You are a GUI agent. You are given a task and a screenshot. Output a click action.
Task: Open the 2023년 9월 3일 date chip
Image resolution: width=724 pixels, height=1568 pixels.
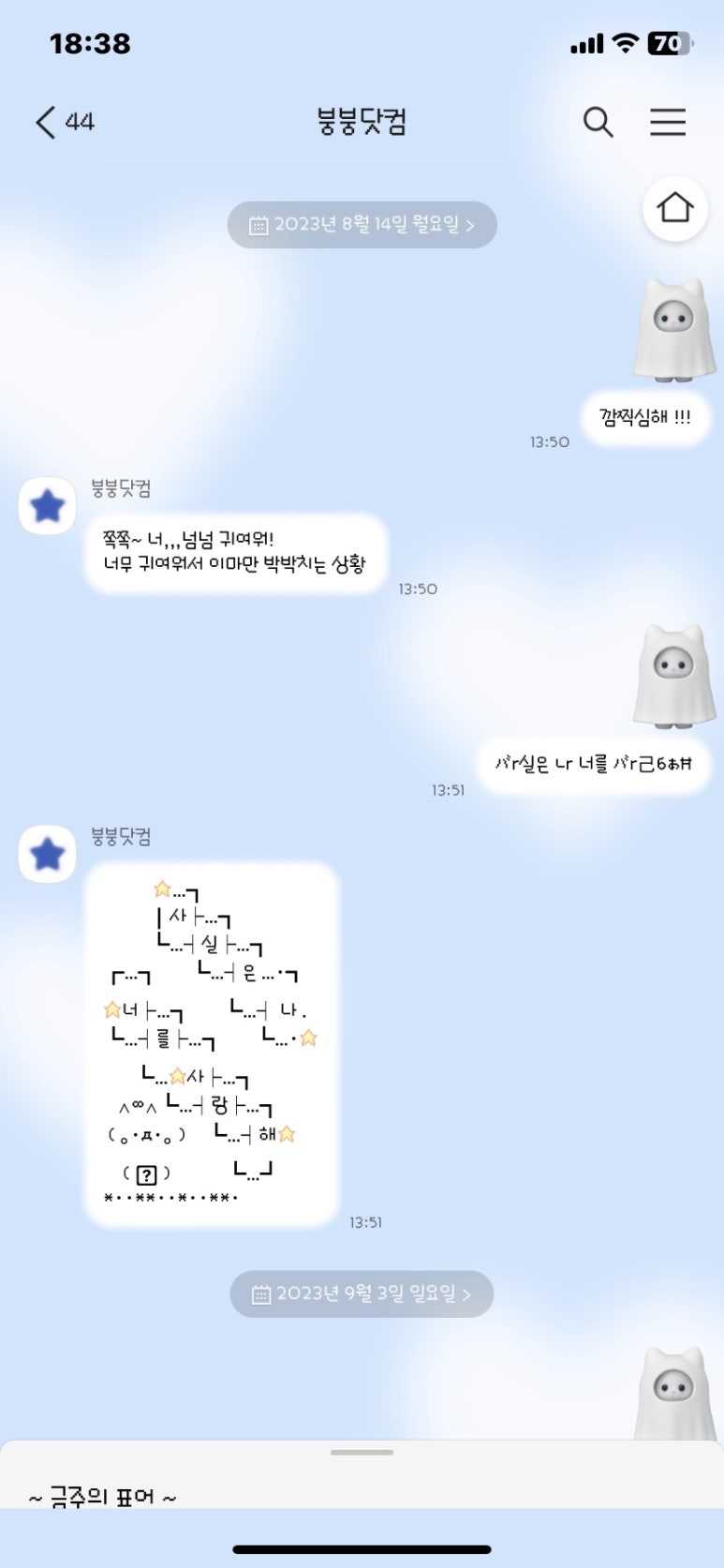[362, 1293]
